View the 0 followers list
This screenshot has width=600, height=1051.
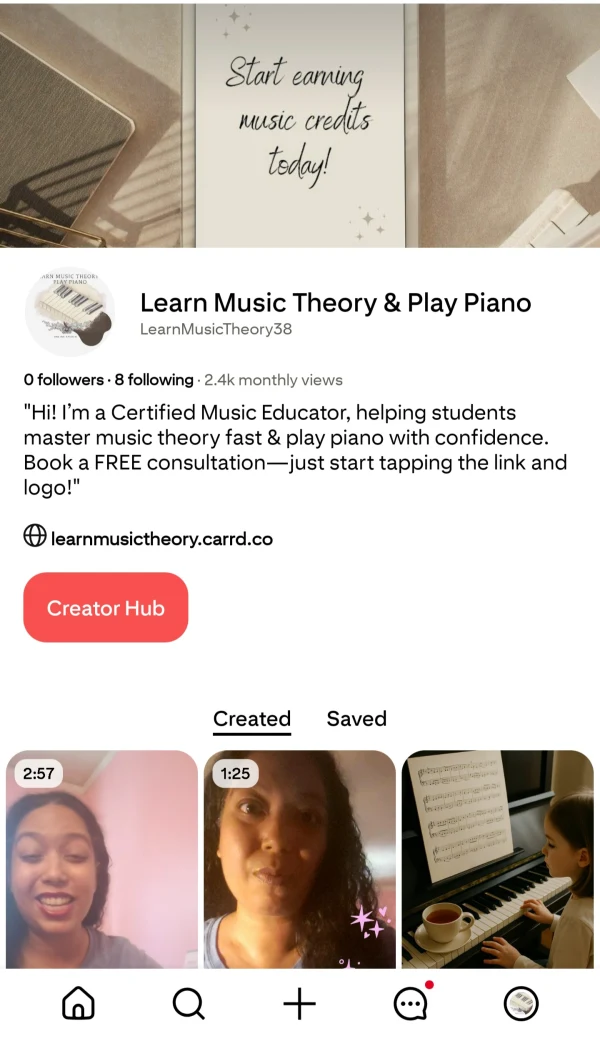(63, 380)
